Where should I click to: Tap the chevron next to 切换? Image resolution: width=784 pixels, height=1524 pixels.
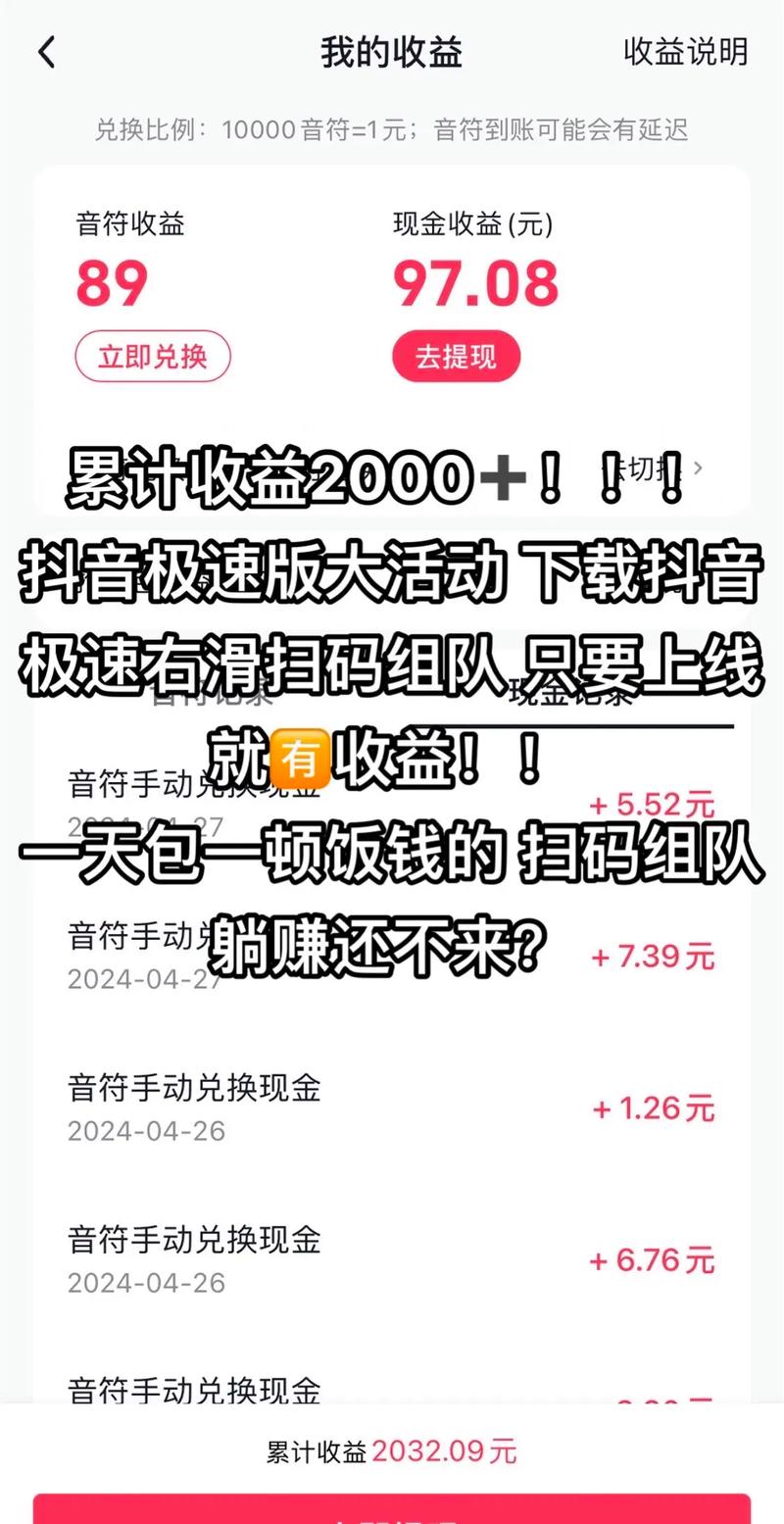tap(699, 468)
